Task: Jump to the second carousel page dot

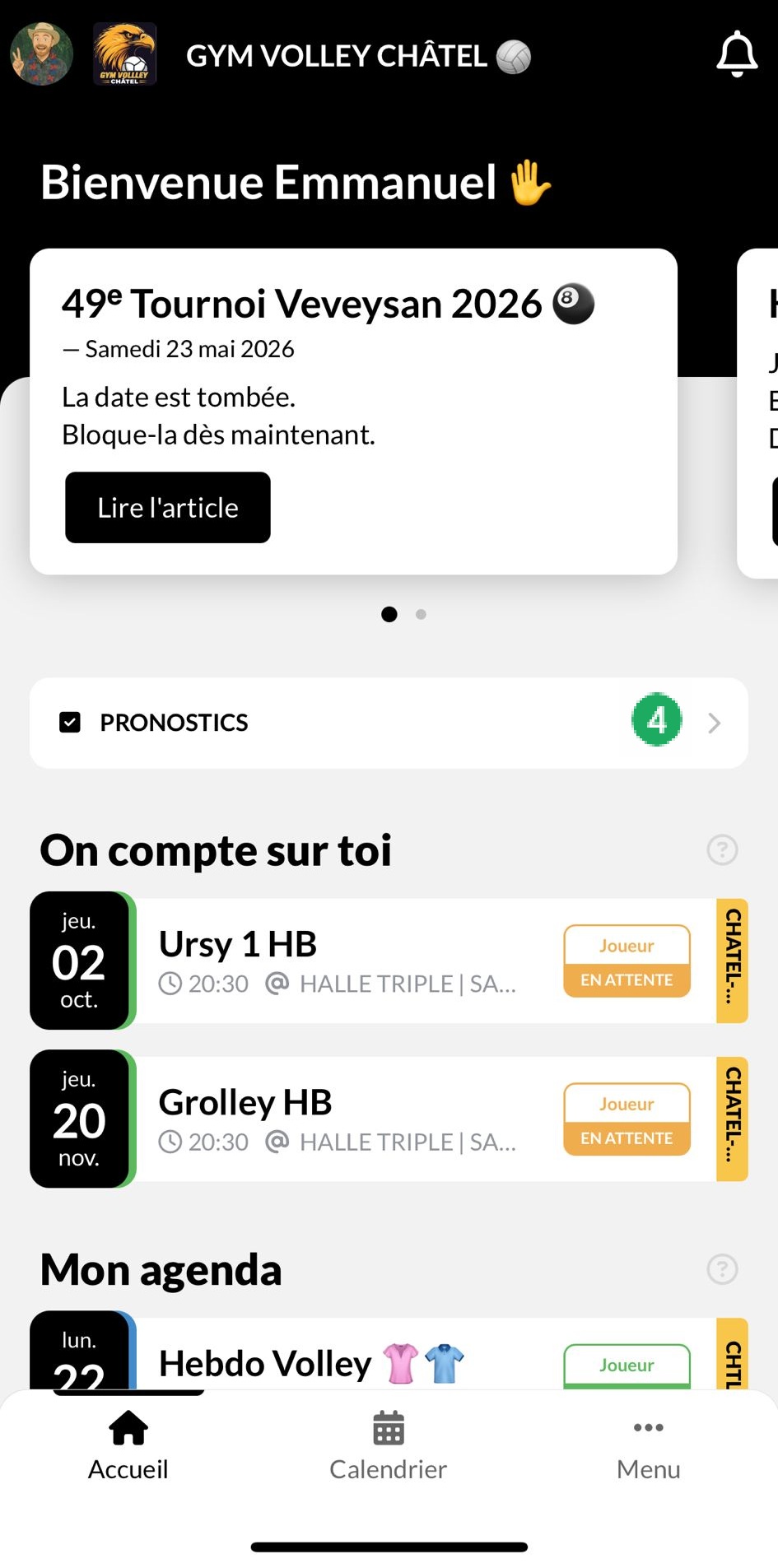Action: pos(421,614)
